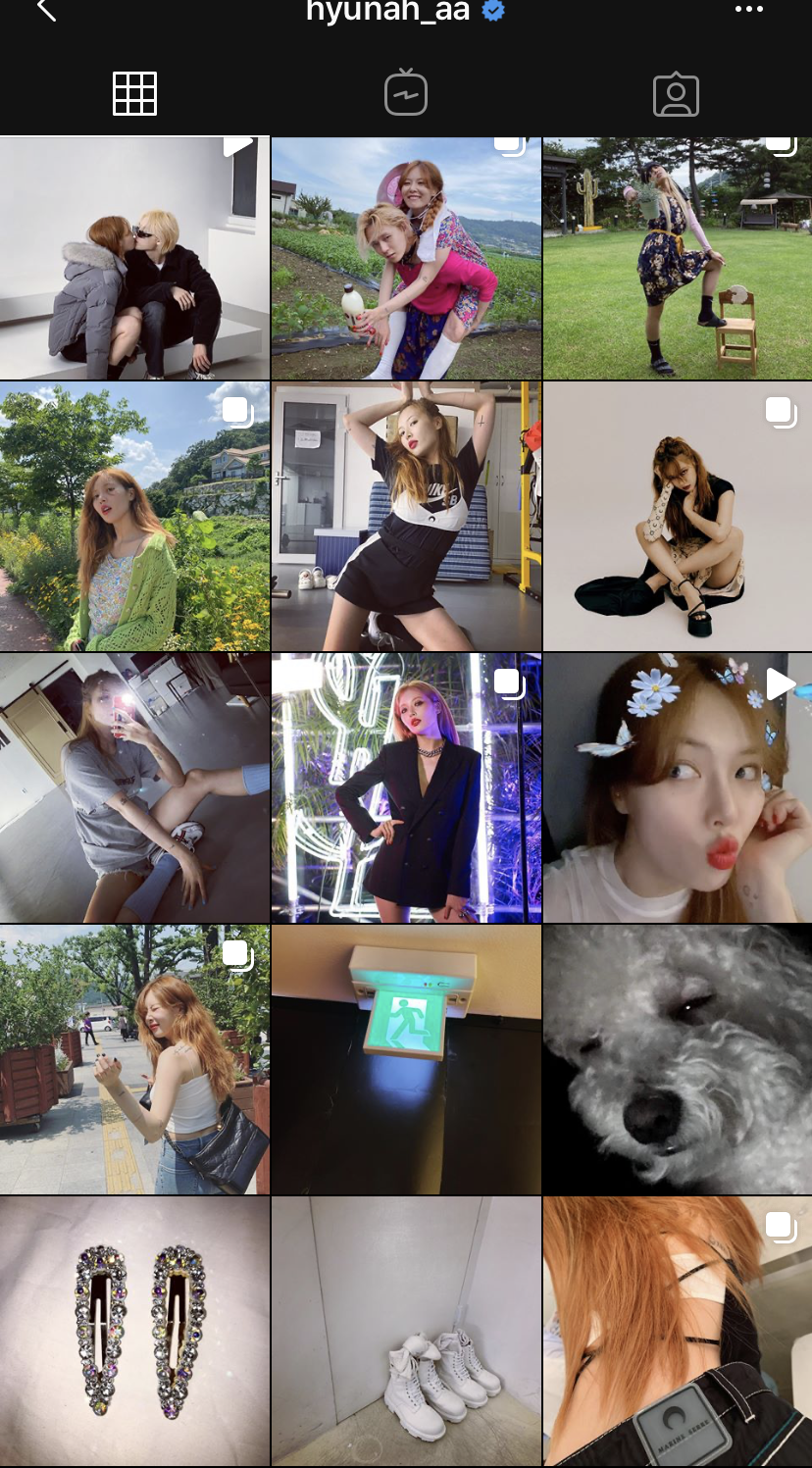Screen dimensions: 812x1468
Task: Open the green cardigan garden post
Action: click(x=134, y=517)
